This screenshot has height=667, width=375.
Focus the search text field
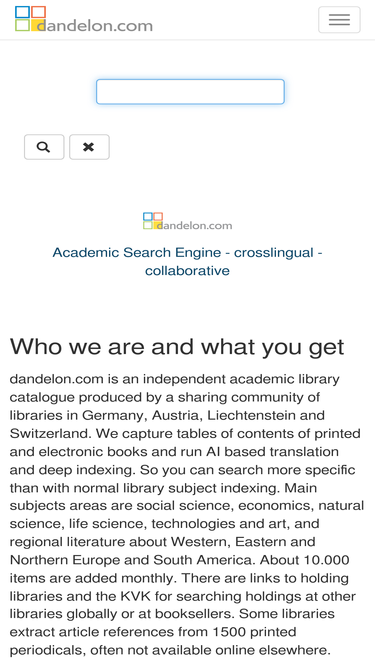click(x=190, y=91)
